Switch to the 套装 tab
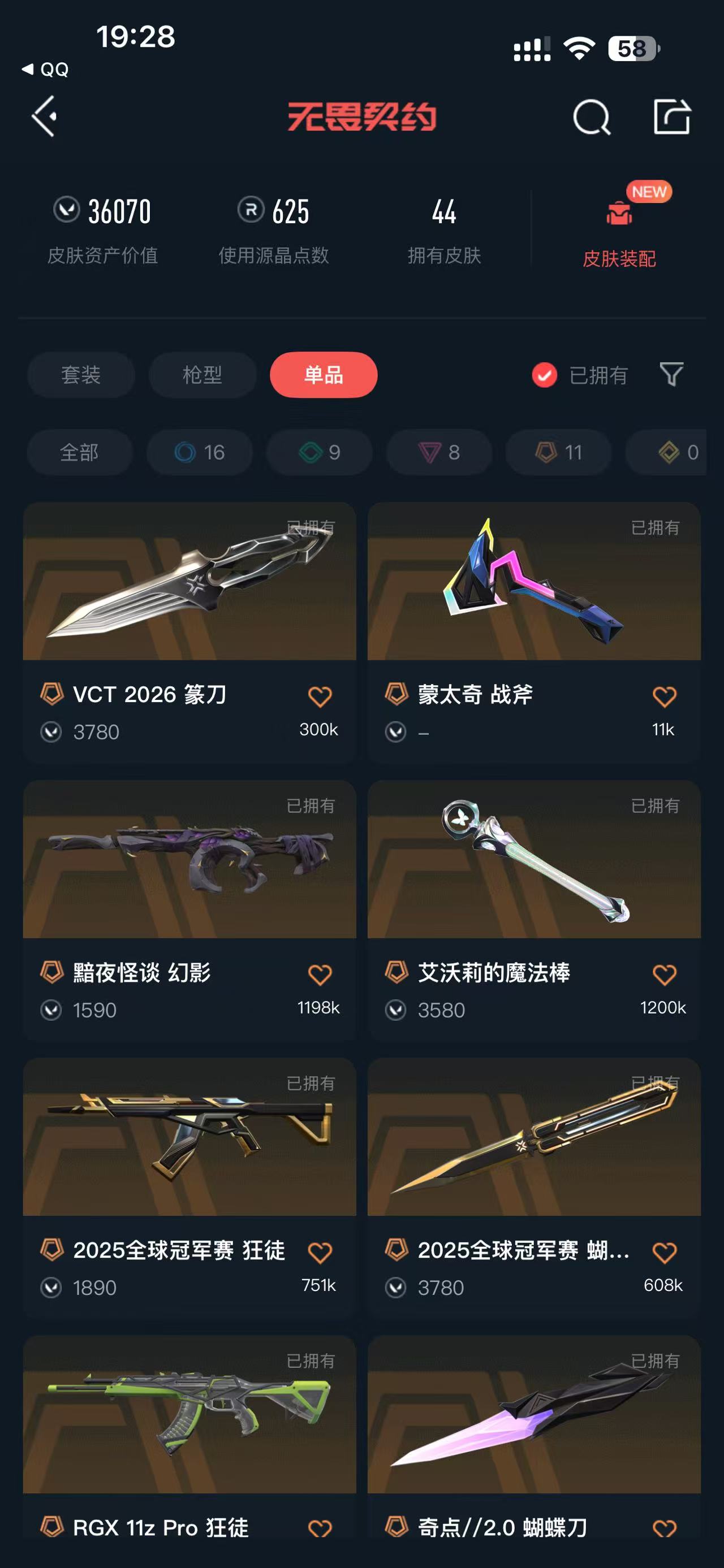The height and width of the screenshot is (1568, 724). click(x=81, y=374)
